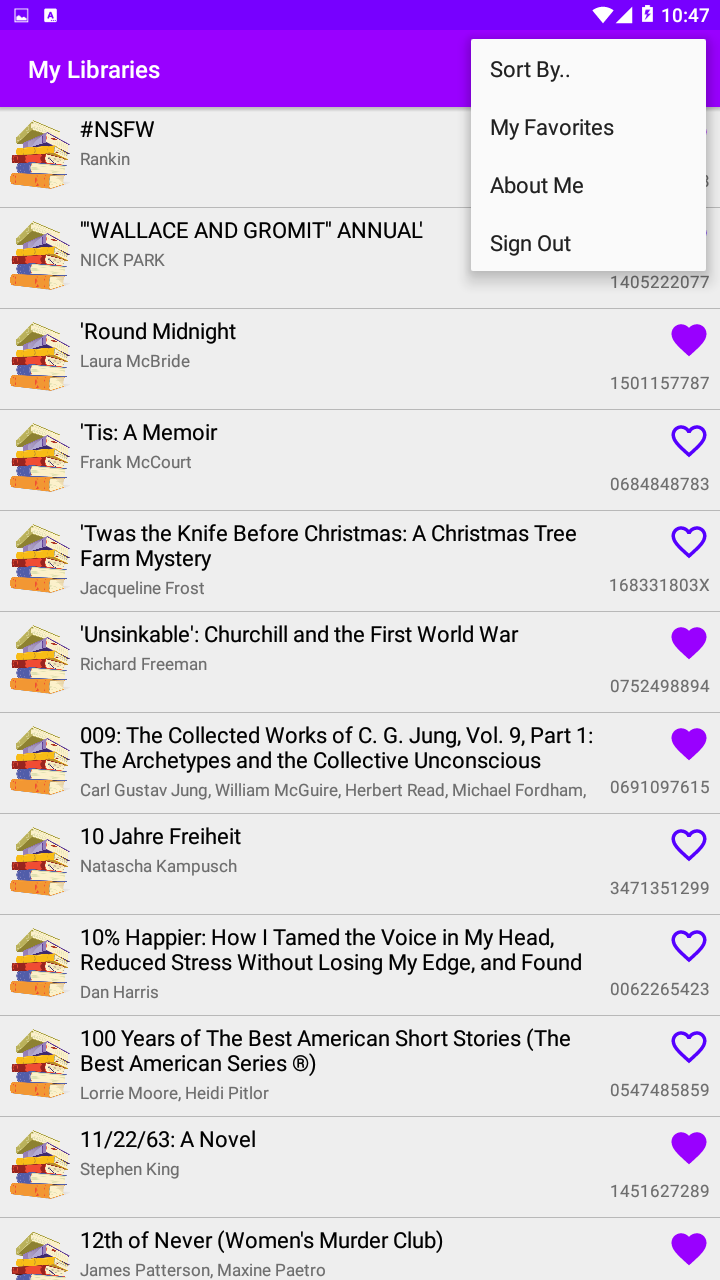Open the #NSFW book by Rankin
720x1280 pixels.
(250, 143)
